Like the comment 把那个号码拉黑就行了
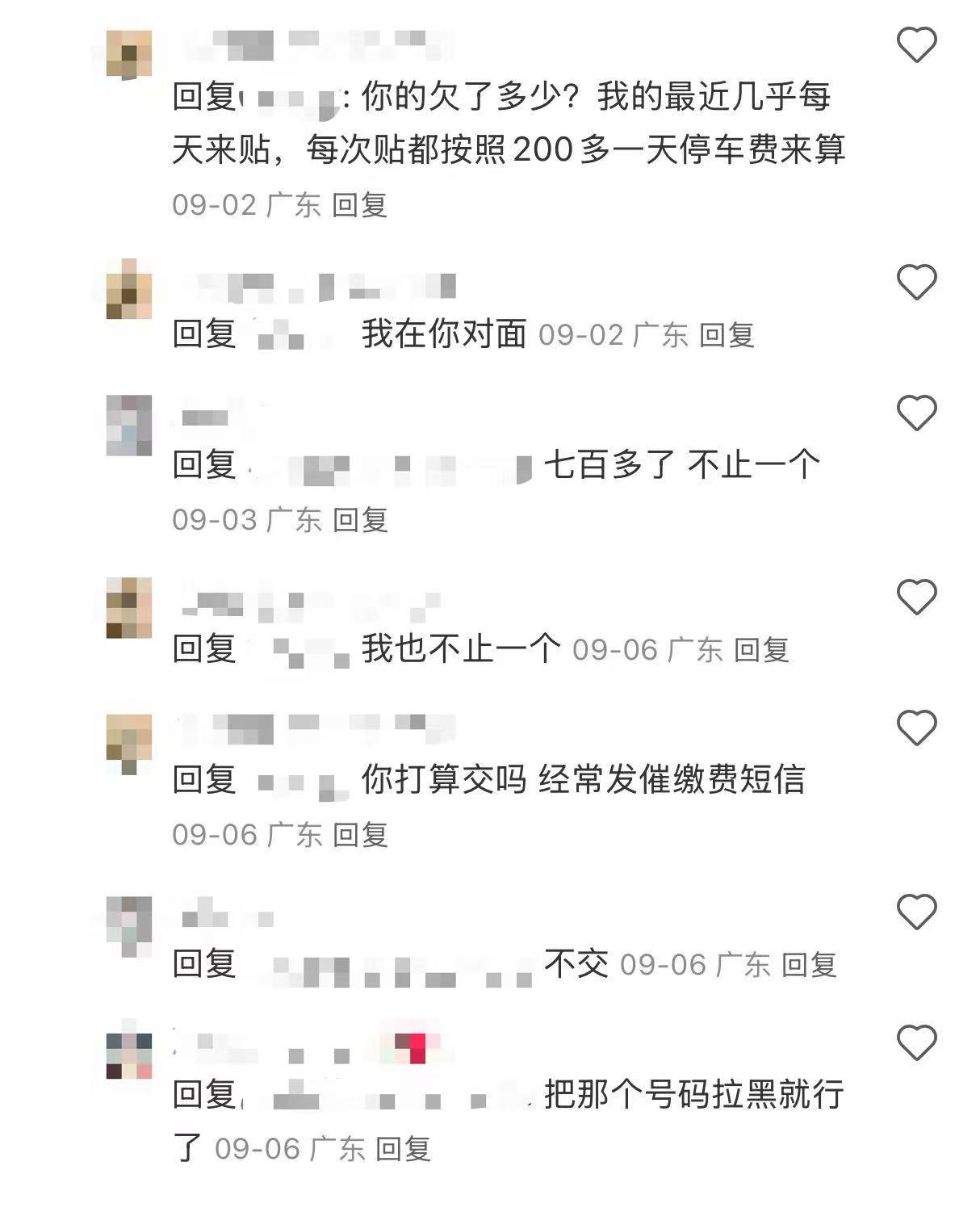This screenshot has width=980, height=1212. [x=917, y=1042]
